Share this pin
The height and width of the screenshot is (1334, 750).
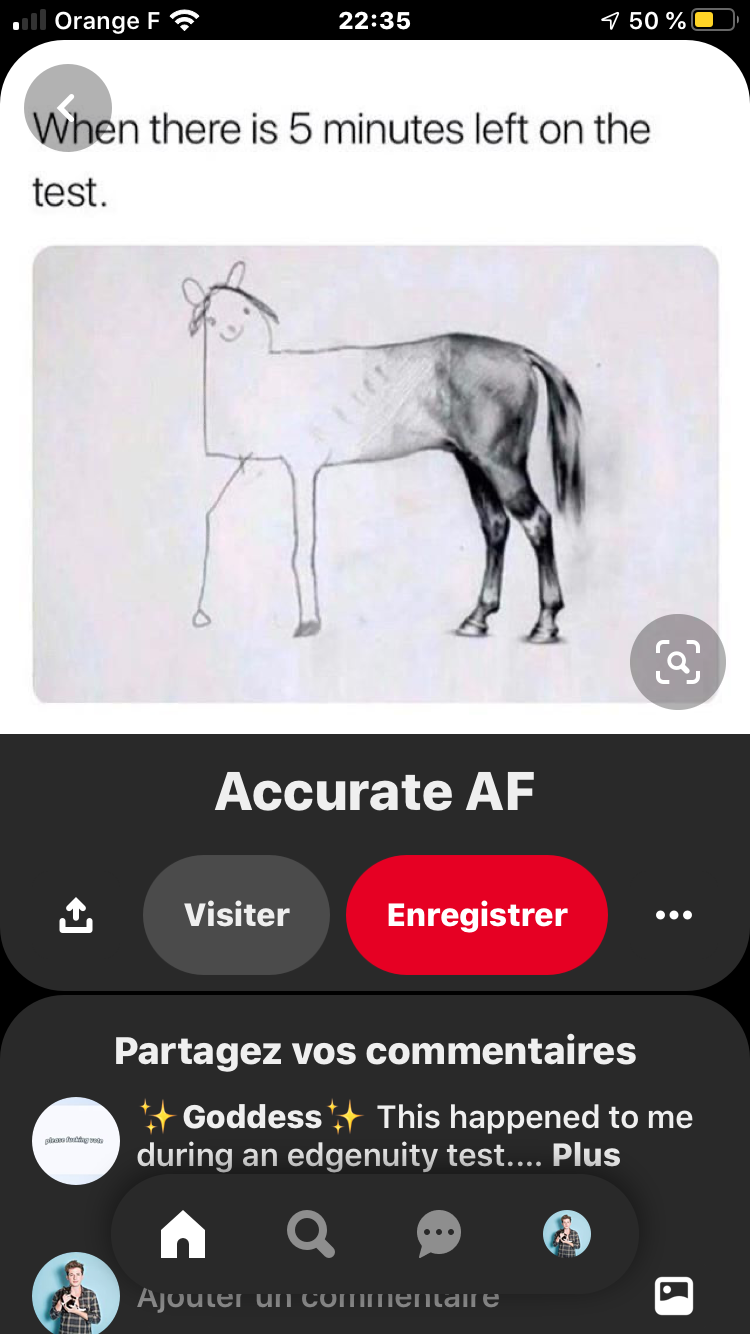click(x=76, y=915)
